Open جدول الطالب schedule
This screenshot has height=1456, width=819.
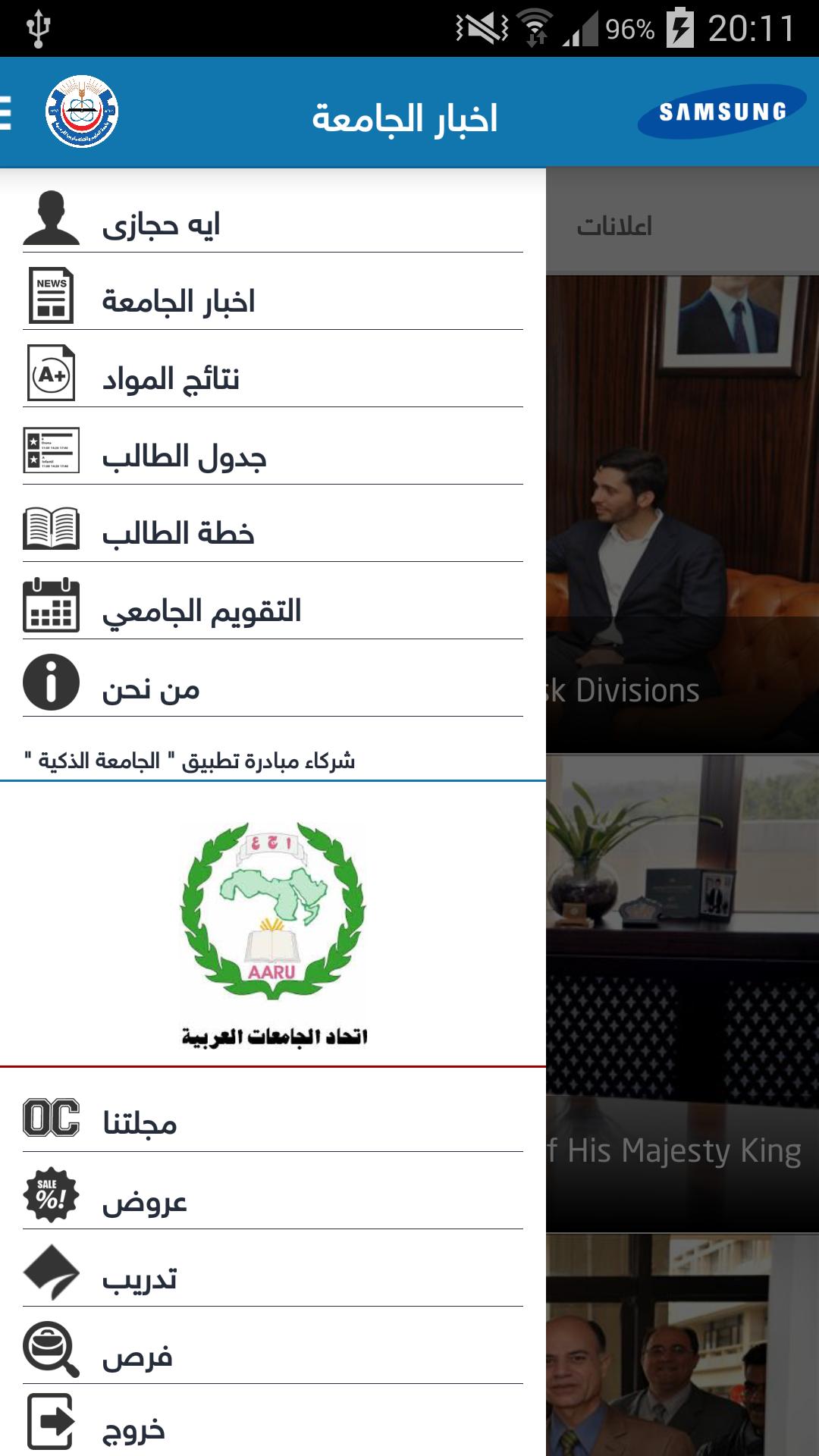(273, 455)
